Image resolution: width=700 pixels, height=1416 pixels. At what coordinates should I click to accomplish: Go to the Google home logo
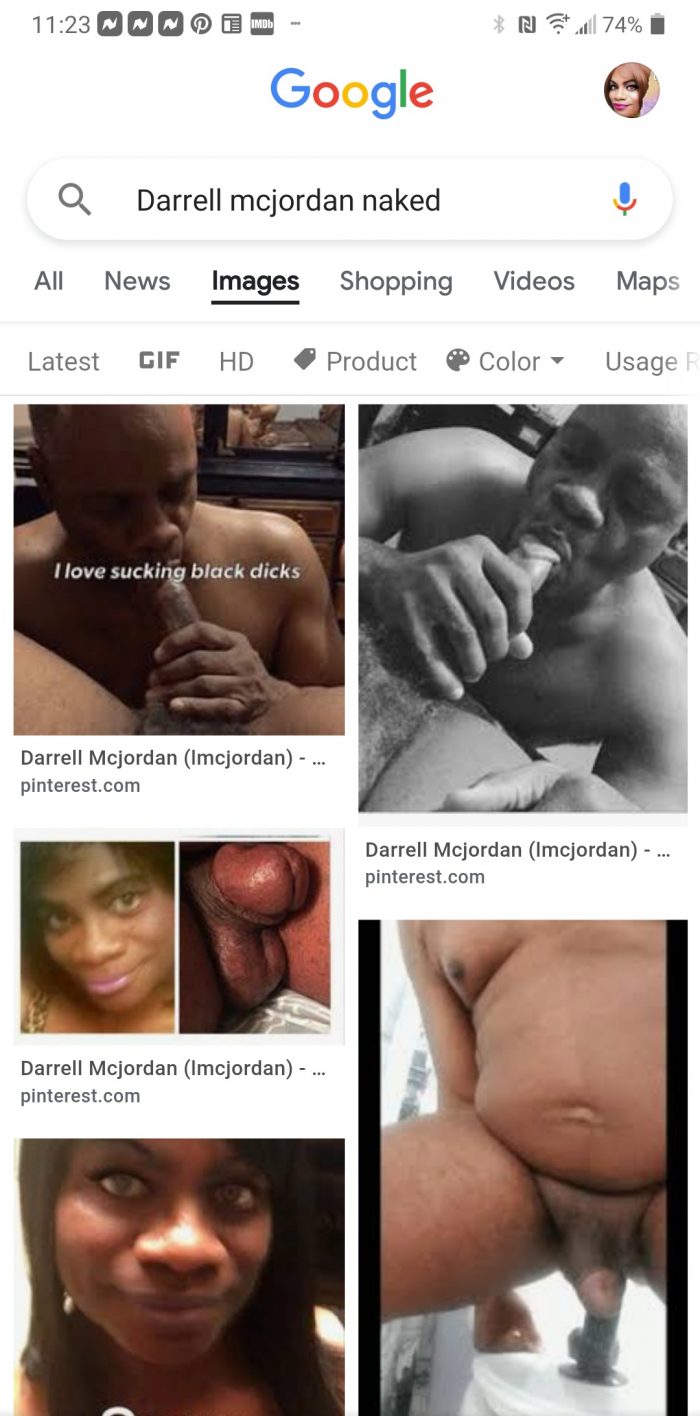coord(352,92)
